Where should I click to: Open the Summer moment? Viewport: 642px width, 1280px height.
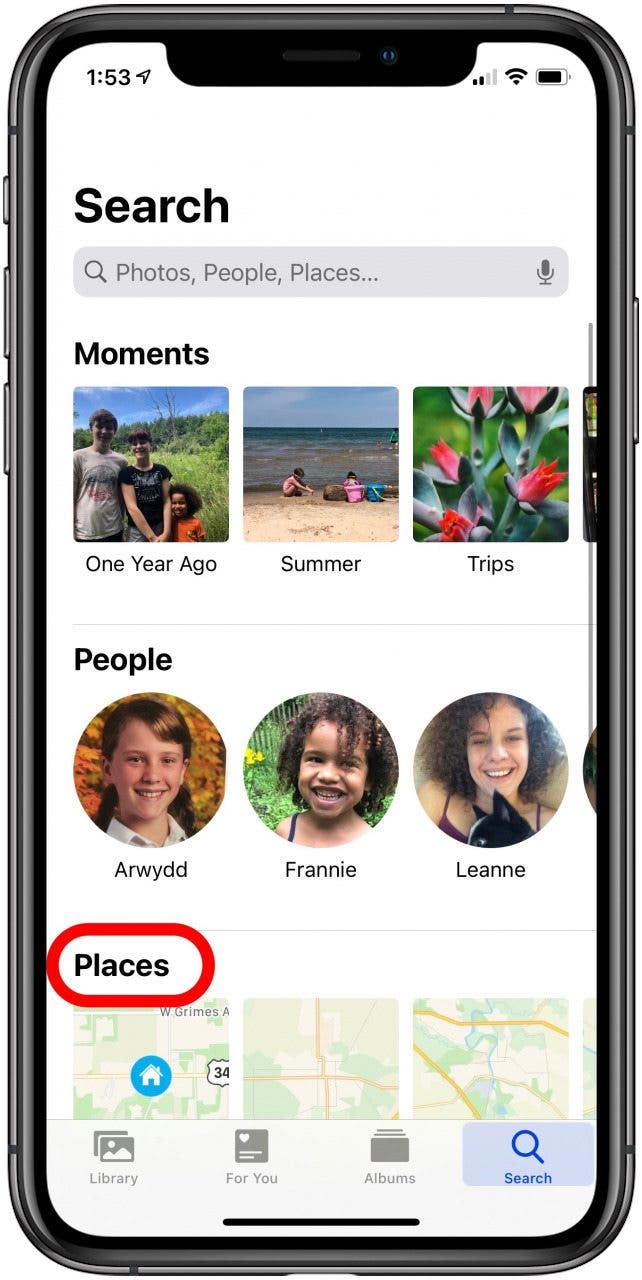point(320,465)
